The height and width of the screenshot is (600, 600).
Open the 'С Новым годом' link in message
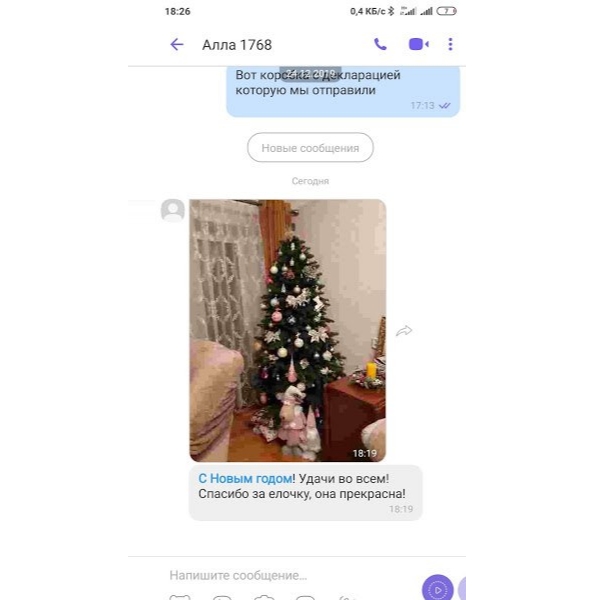(x=246, y=478)
